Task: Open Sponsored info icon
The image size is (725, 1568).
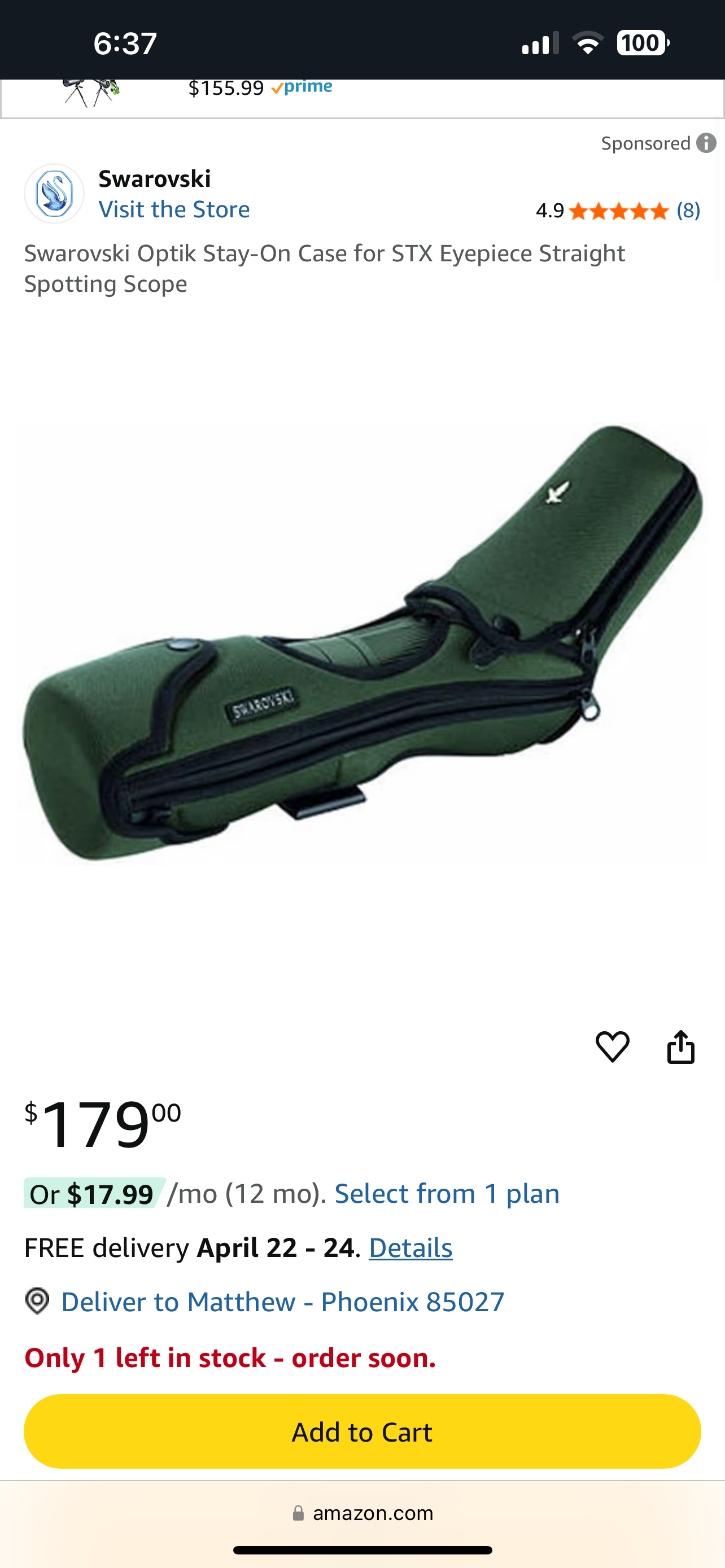Action: [x=706, y=143]
